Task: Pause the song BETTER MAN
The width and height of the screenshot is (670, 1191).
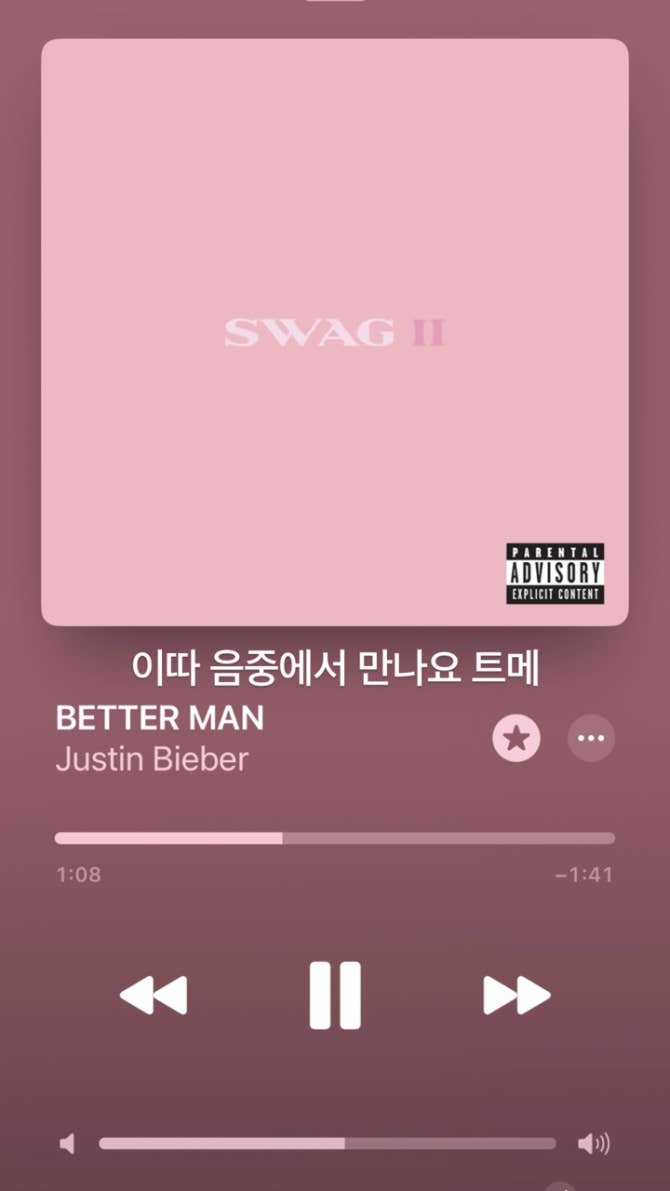Action: [335, 995]
